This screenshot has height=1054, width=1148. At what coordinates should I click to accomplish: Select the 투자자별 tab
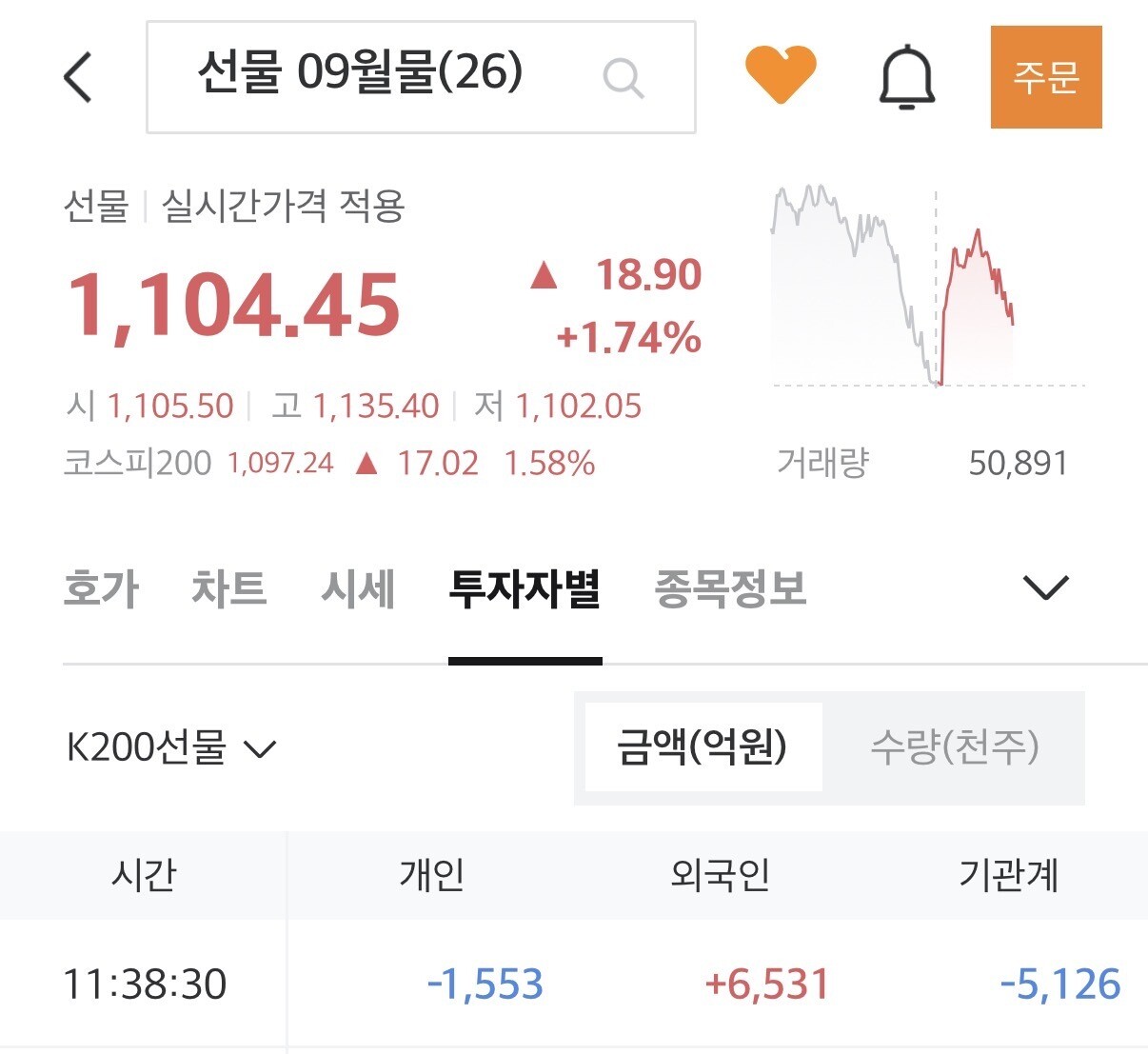click(x=525, y=588)
